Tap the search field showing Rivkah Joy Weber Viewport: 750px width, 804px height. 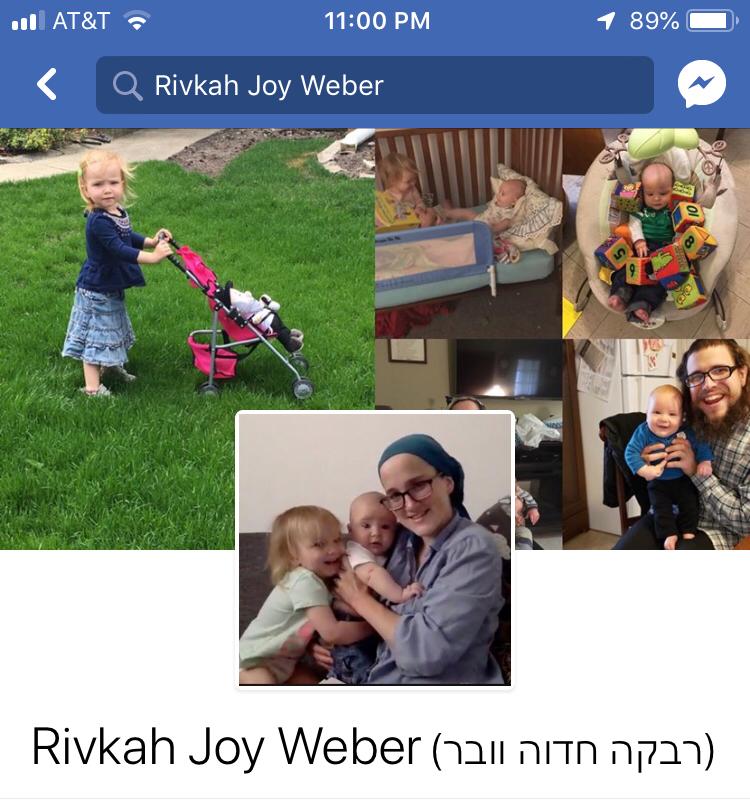374,85
